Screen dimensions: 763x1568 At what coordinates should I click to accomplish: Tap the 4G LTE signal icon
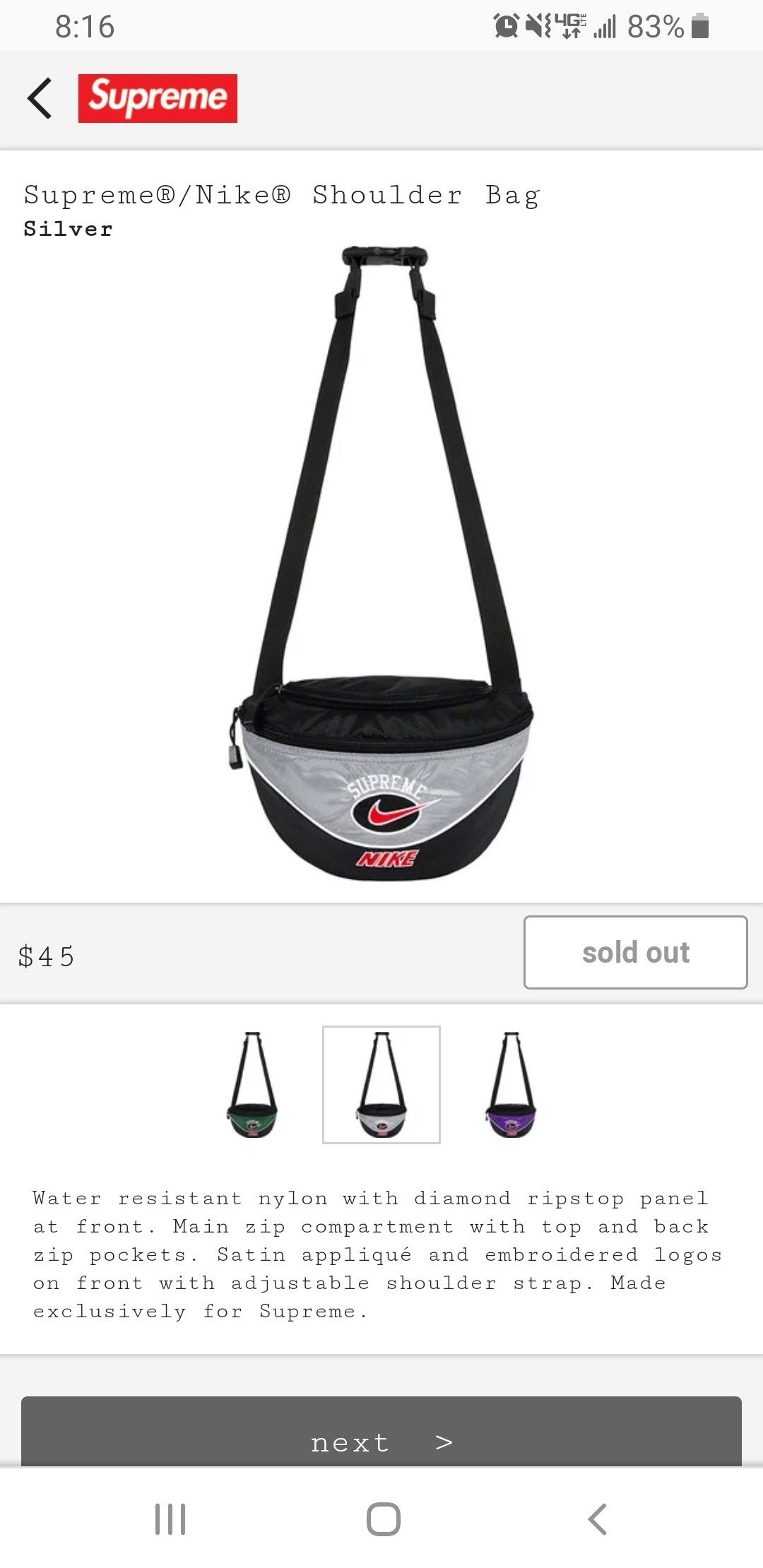[x=569, y=26]
